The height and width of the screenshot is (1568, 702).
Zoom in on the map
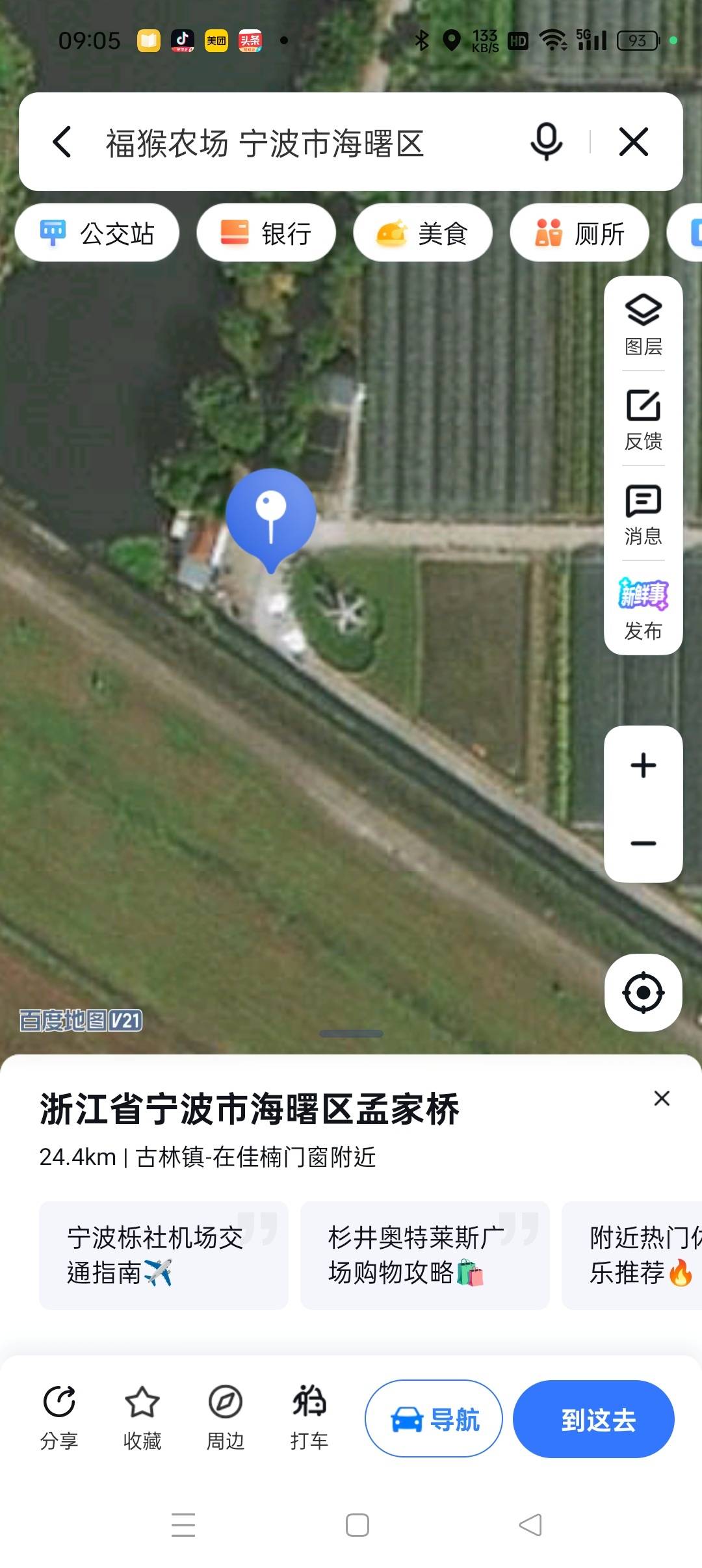(643, 765)
